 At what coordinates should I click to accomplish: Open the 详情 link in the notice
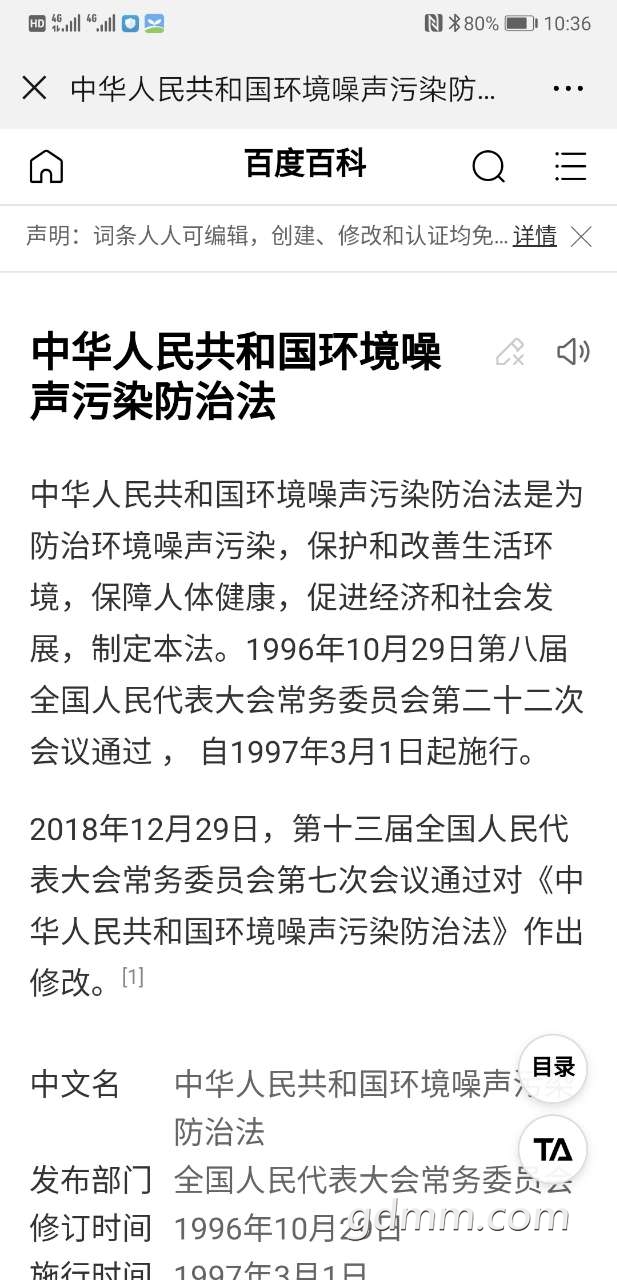535,236
